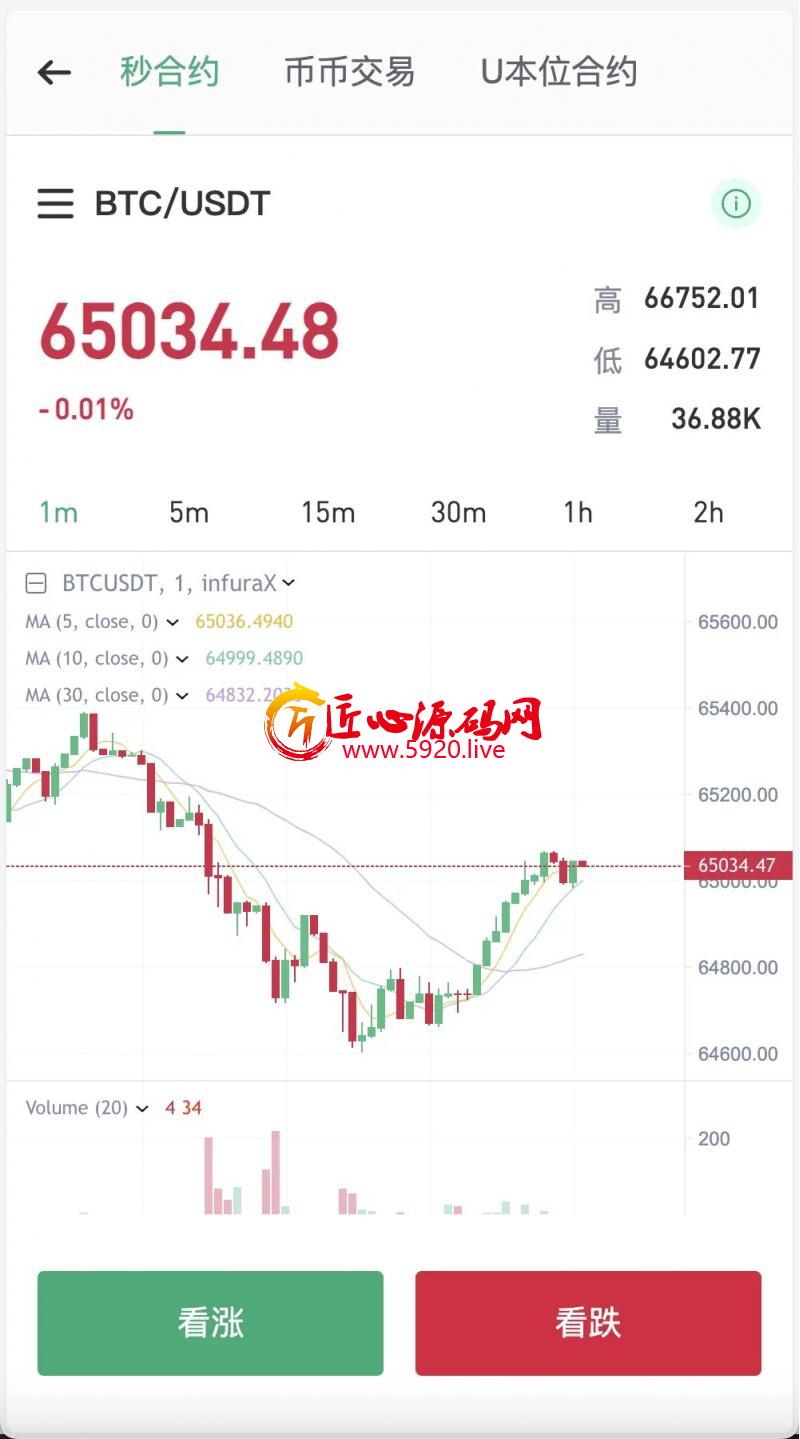
Task: Select the 30m chart interval
Action: [458, 512]
